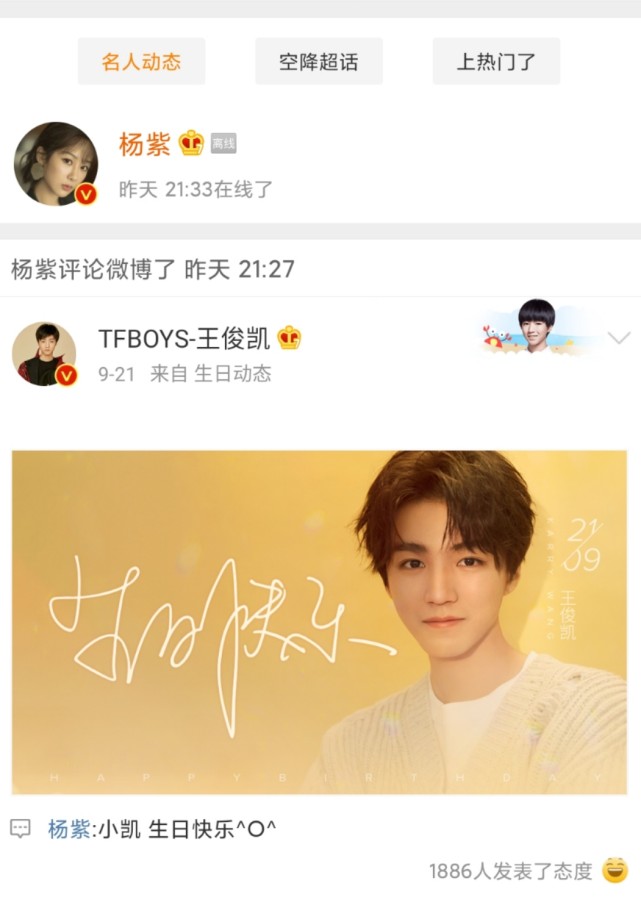Expand the post options chevron

pyautogui.click(x=619, y=338)
